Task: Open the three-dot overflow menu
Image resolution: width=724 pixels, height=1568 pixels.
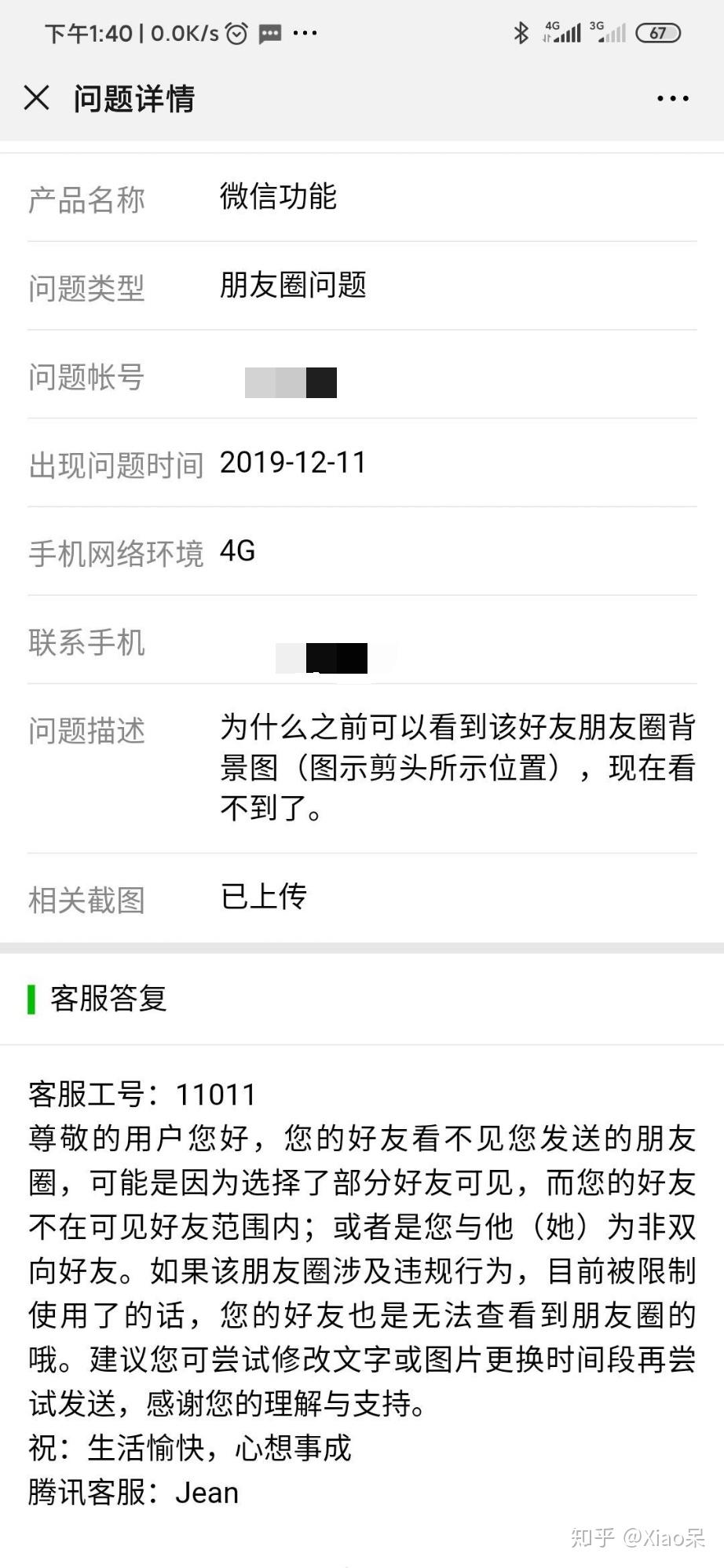Action: tap(673, 99)
